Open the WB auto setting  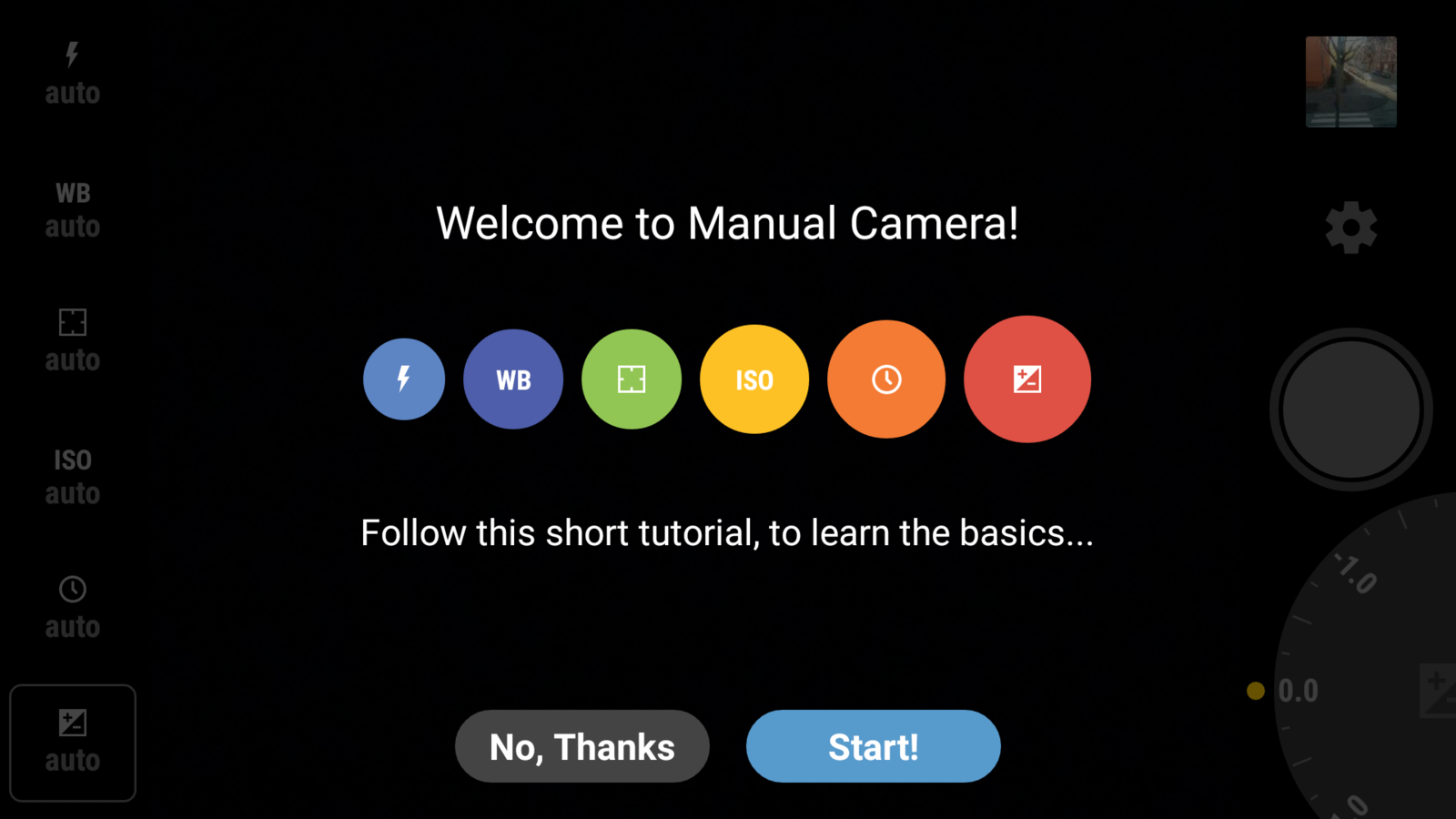pyautogui.click(x=73, y=209)
